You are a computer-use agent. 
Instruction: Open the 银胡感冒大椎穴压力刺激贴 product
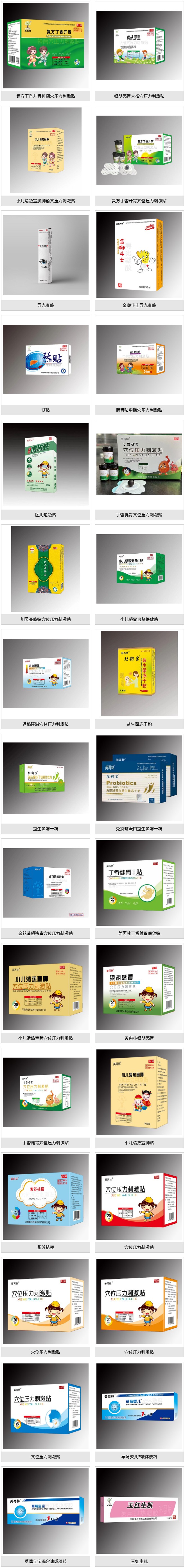[x=139, y=46]
